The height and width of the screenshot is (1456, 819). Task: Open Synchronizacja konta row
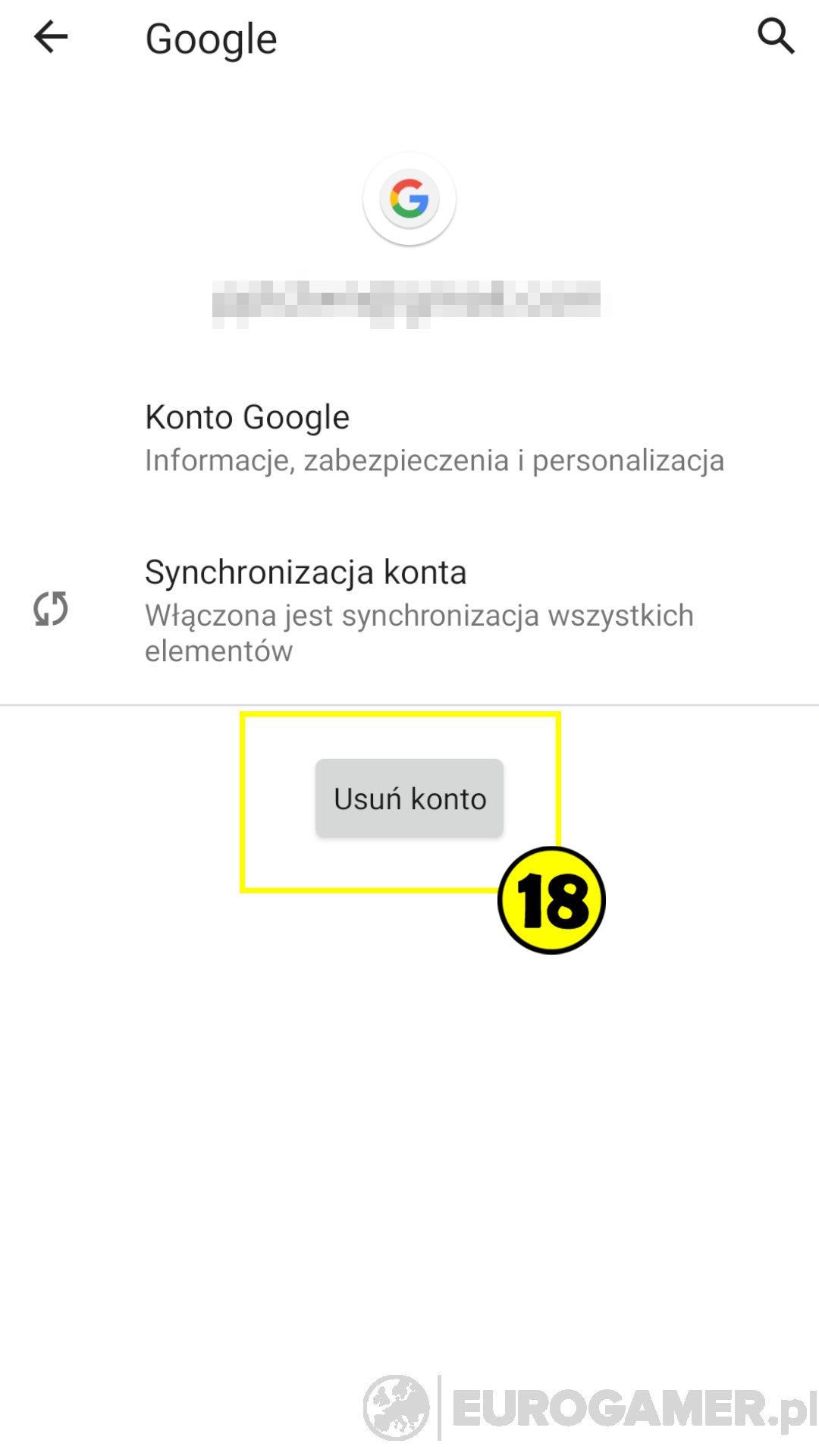419,610
